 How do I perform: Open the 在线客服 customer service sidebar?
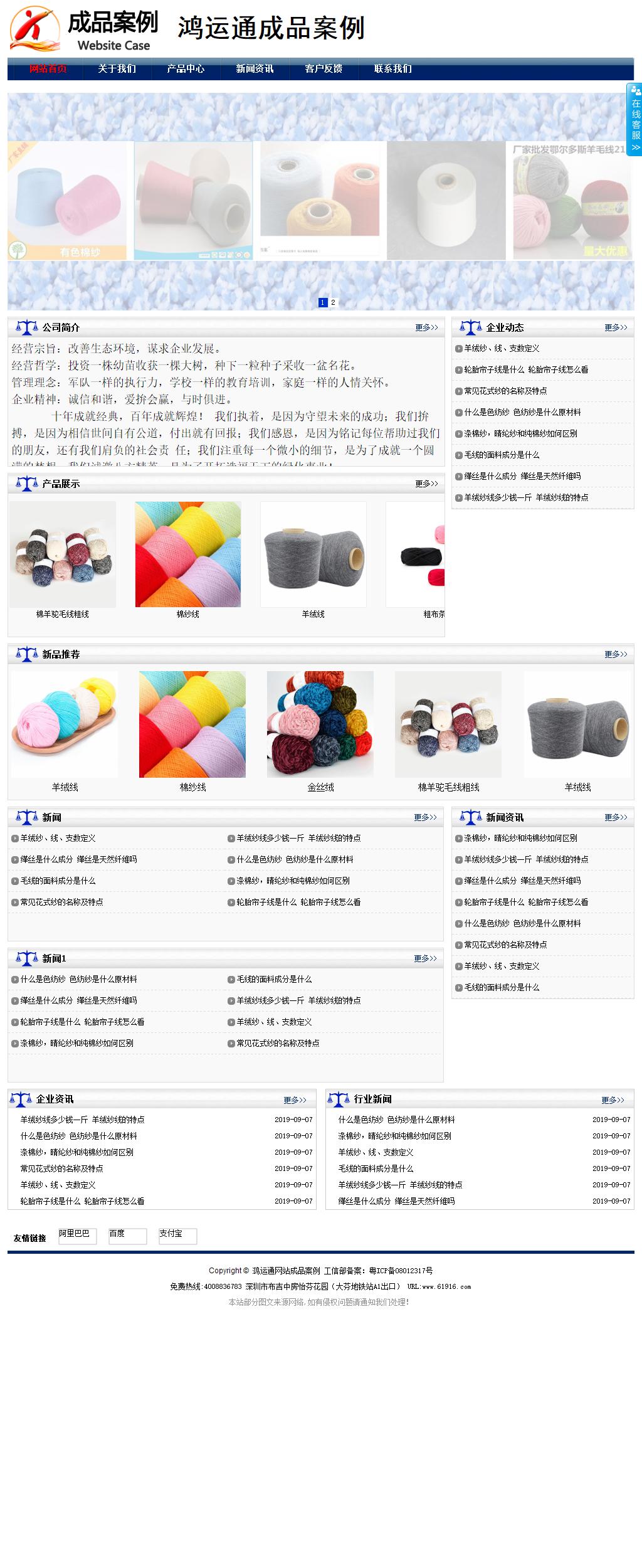coord(635,116)
